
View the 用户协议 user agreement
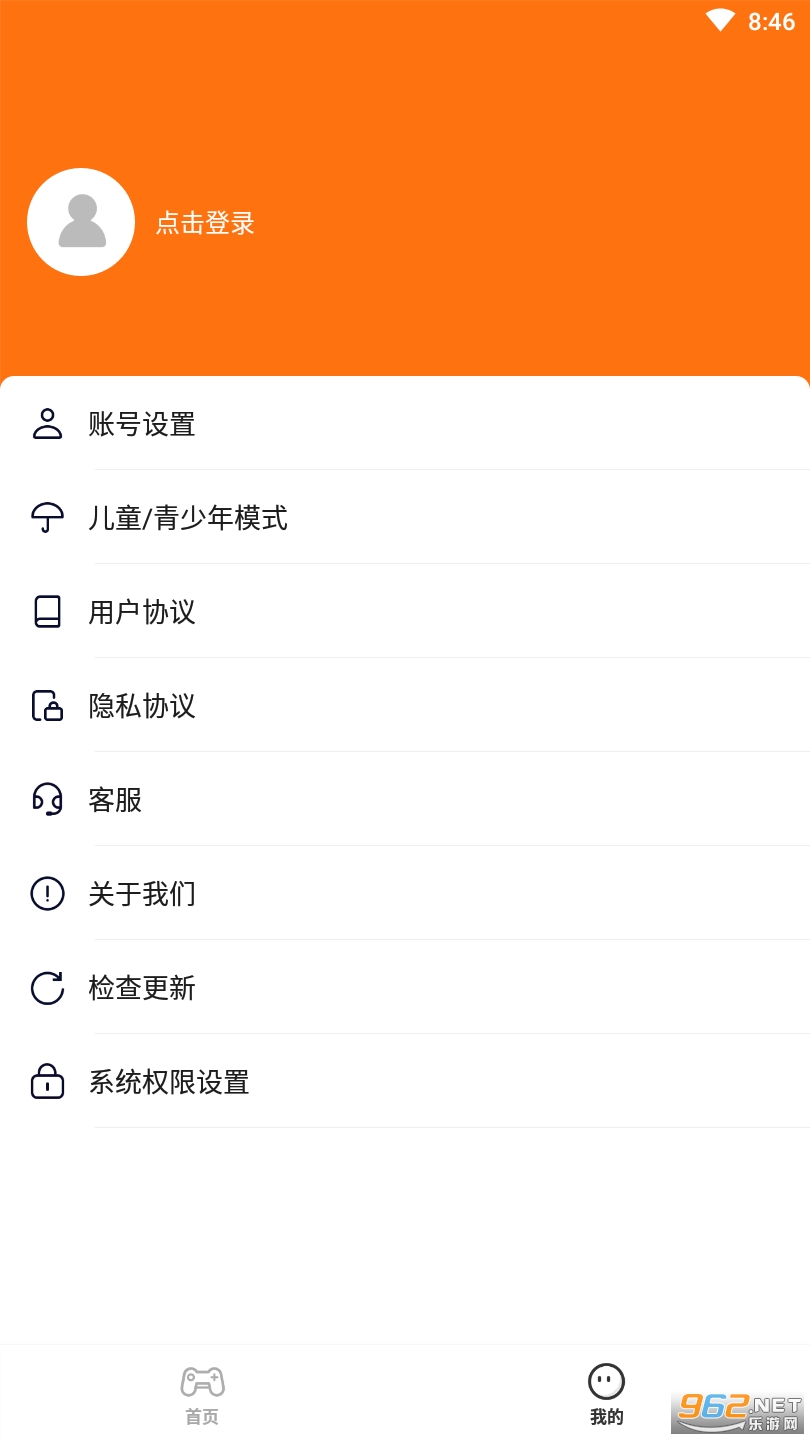[142, 612]
